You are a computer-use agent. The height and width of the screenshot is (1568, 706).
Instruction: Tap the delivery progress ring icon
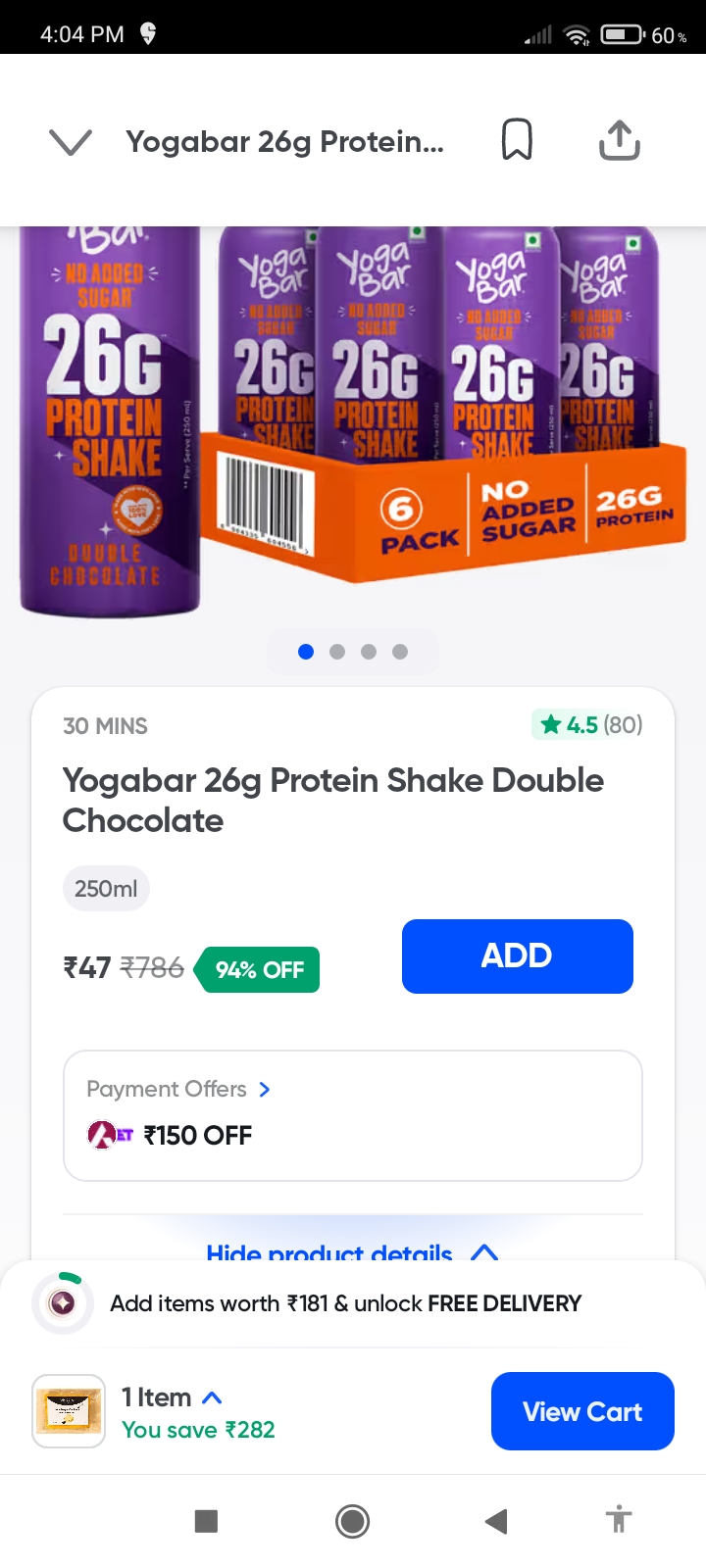(62, 1303)
